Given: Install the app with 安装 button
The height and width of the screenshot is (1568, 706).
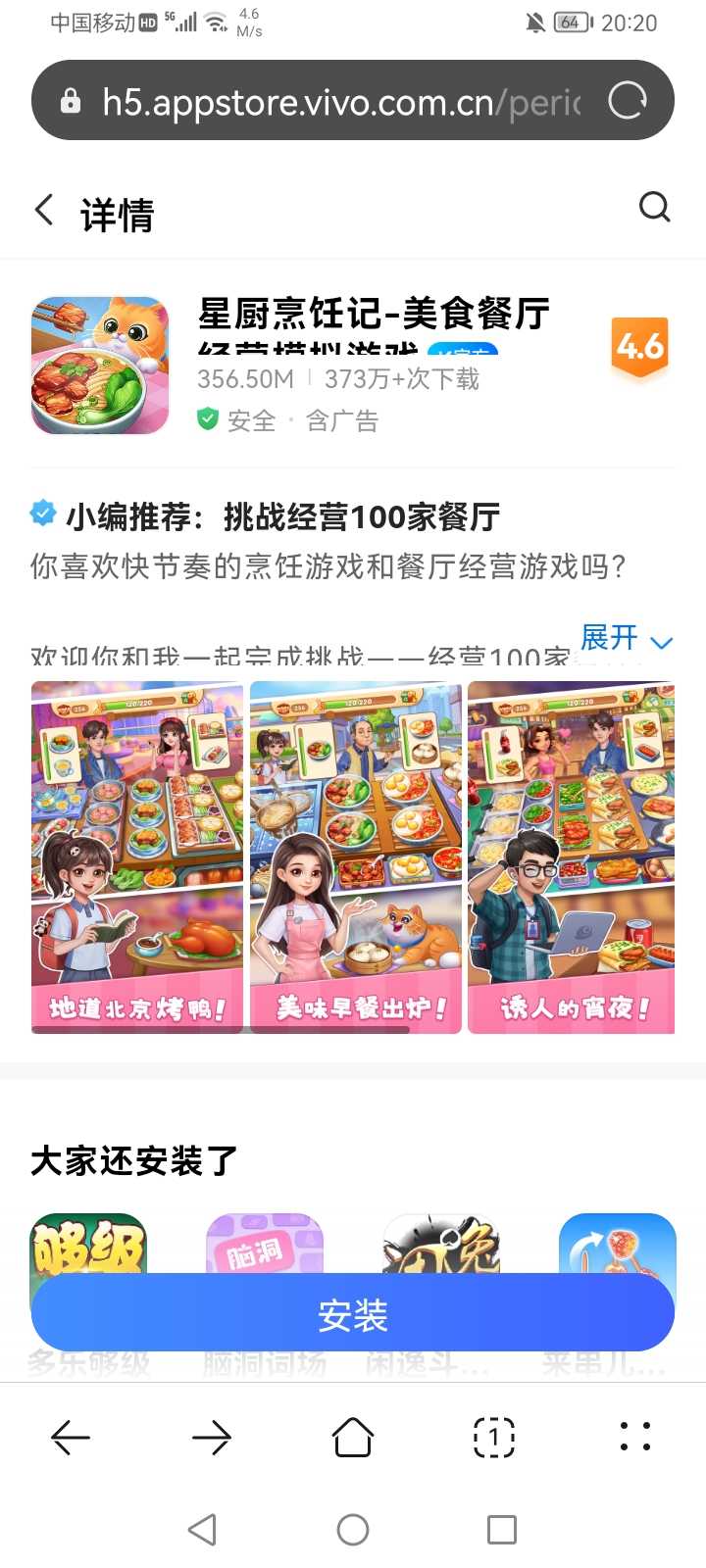Looking at the screenshot, I should click(x=353, y=1314).
